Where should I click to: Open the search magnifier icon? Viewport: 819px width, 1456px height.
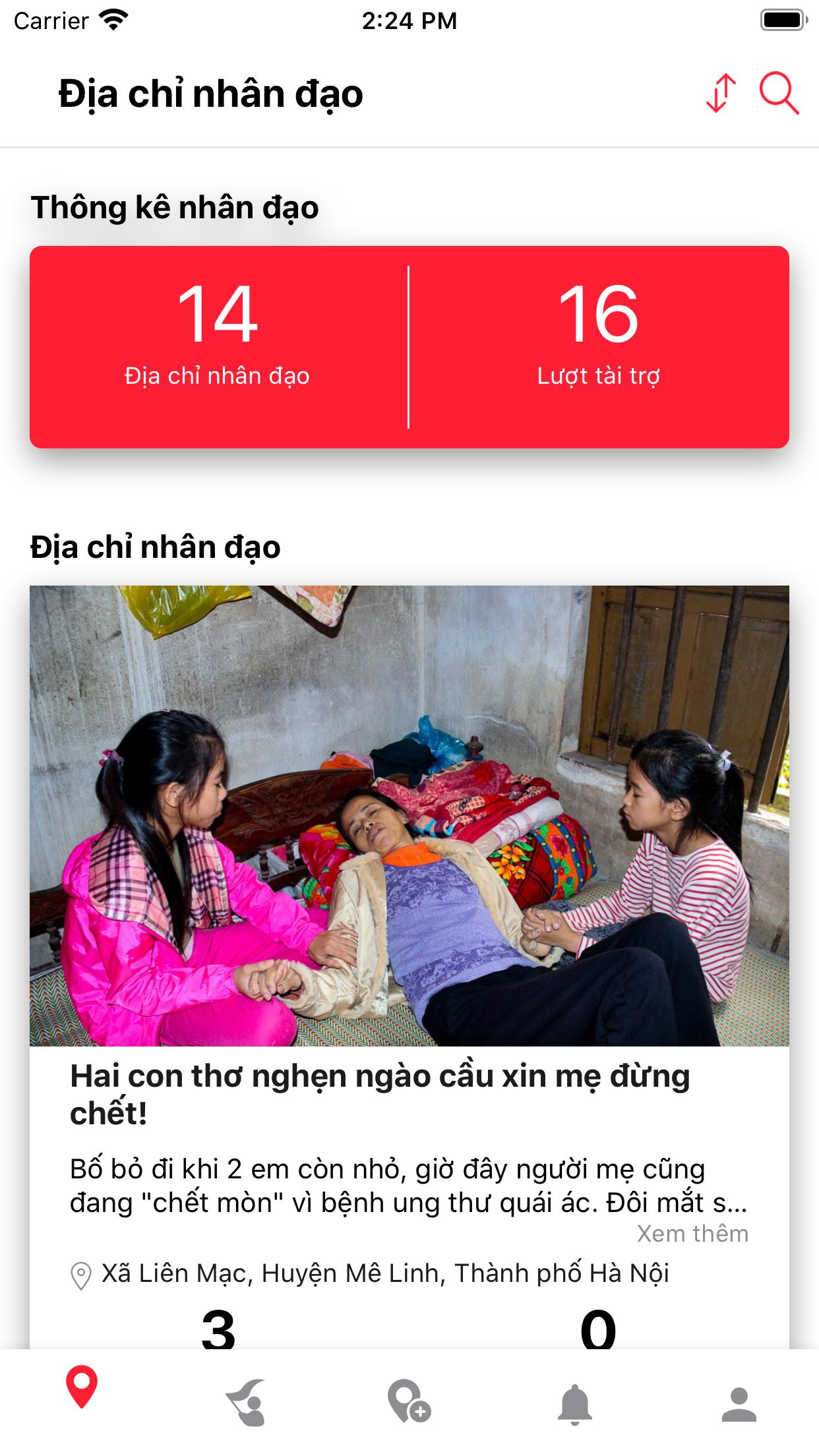[779, 94]
